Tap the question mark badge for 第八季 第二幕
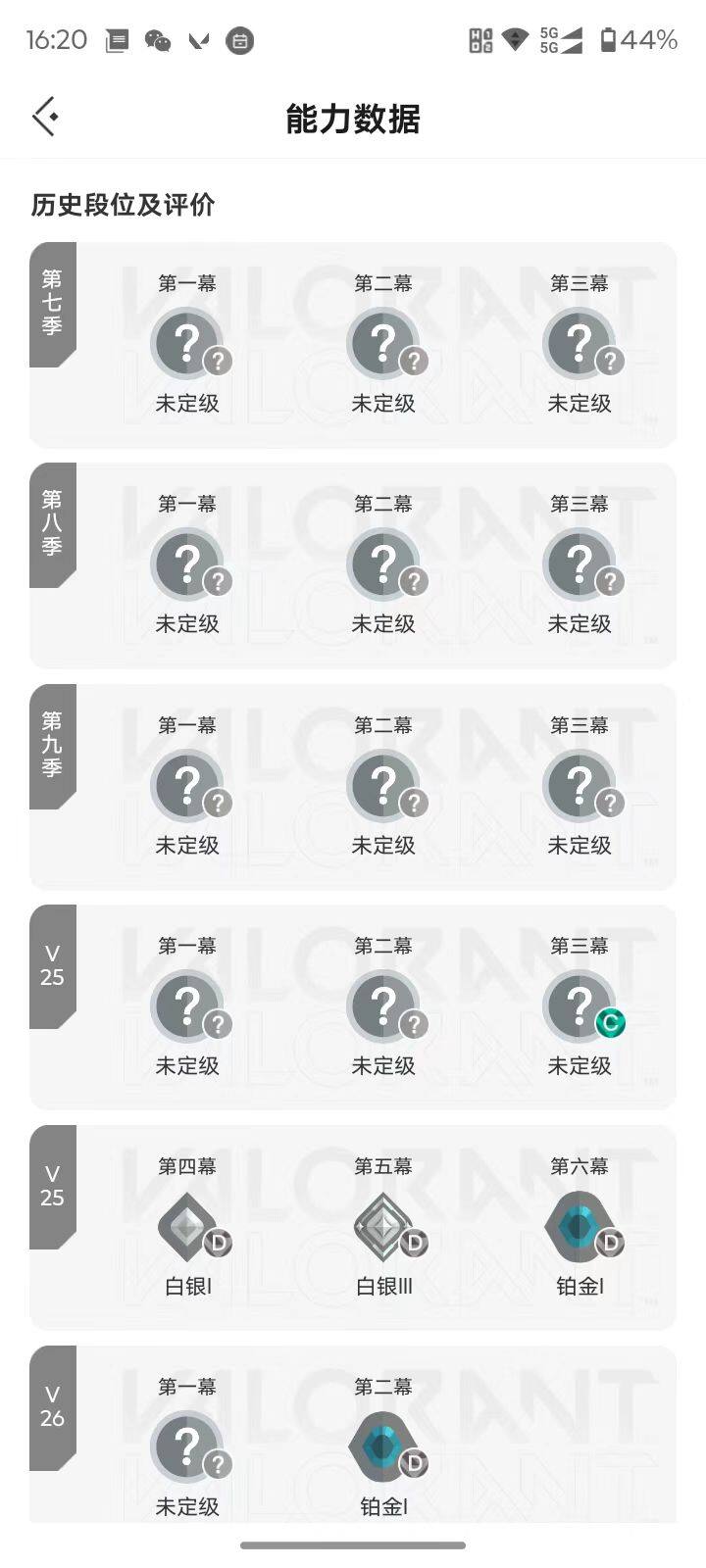 tap(383, 564)
